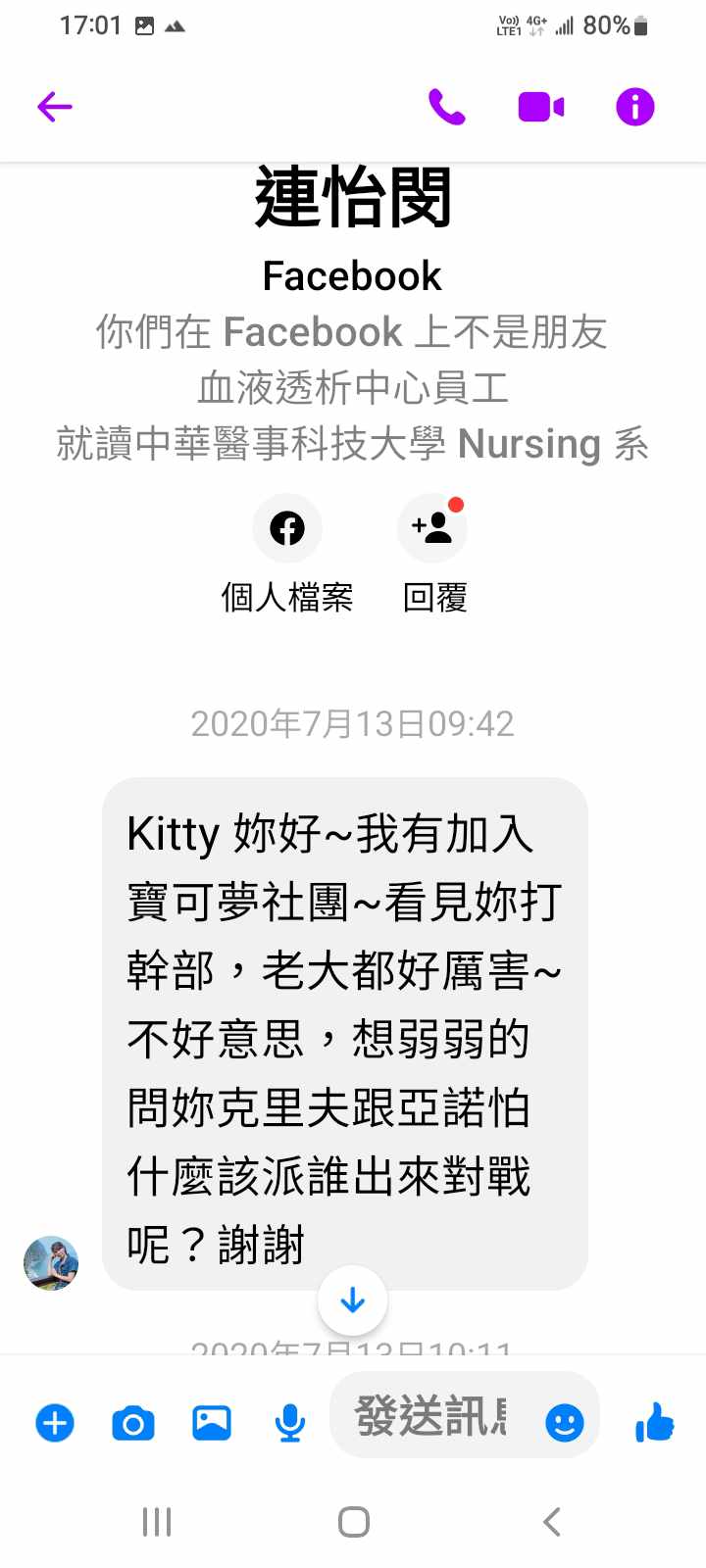Open the plus more options menu
This screenshot has height=1568, width=706.
click(55, 1422)
